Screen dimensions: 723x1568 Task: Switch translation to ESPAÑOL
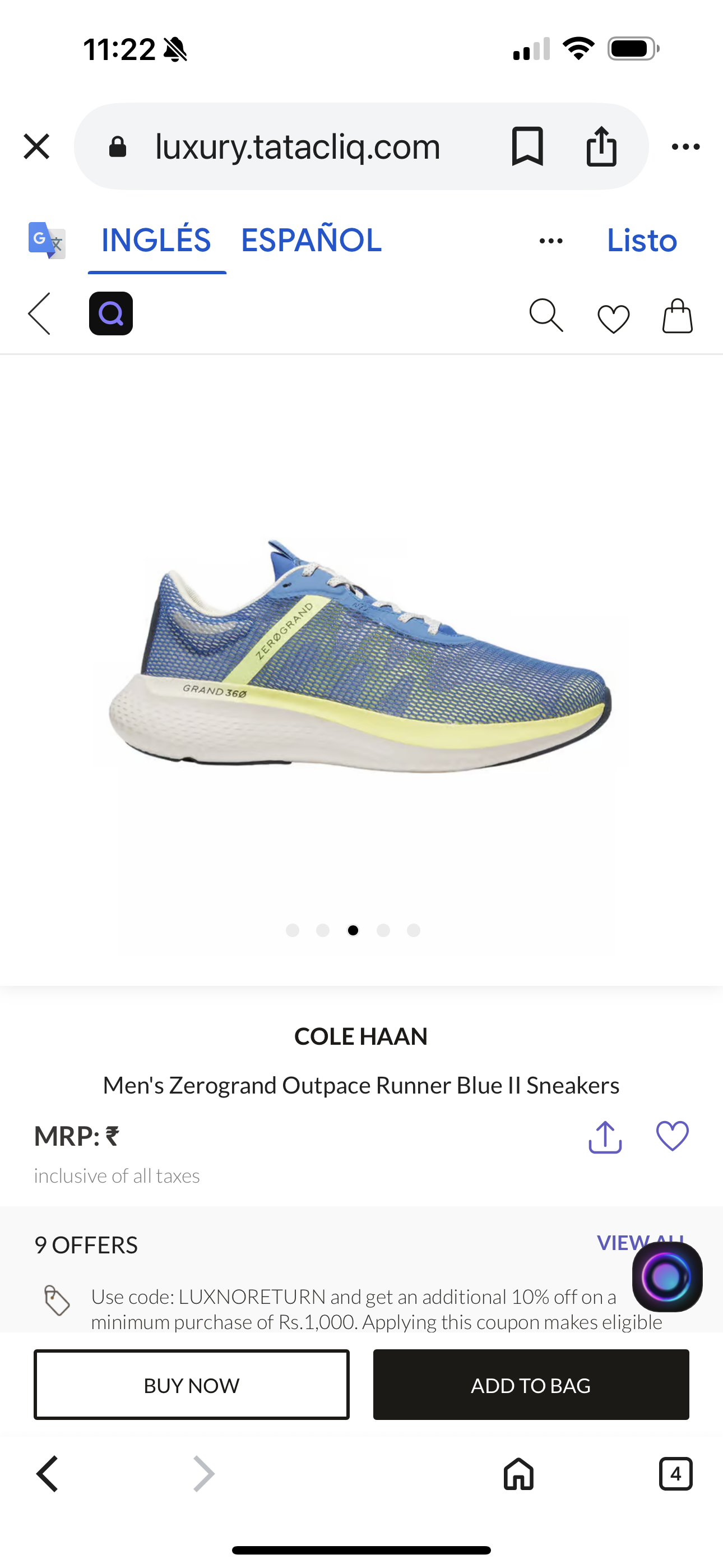pyautogui.click(x=311, y=240)
